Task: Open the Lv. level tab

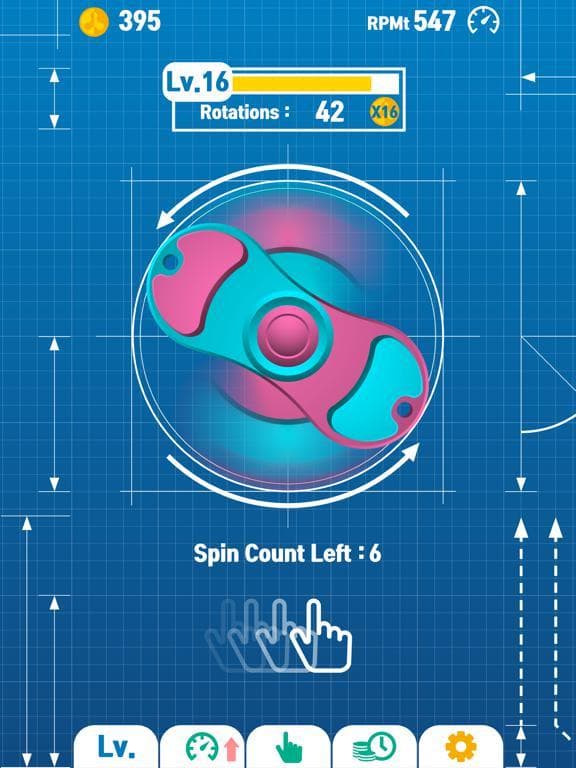Action: click(x=116, y=746)
